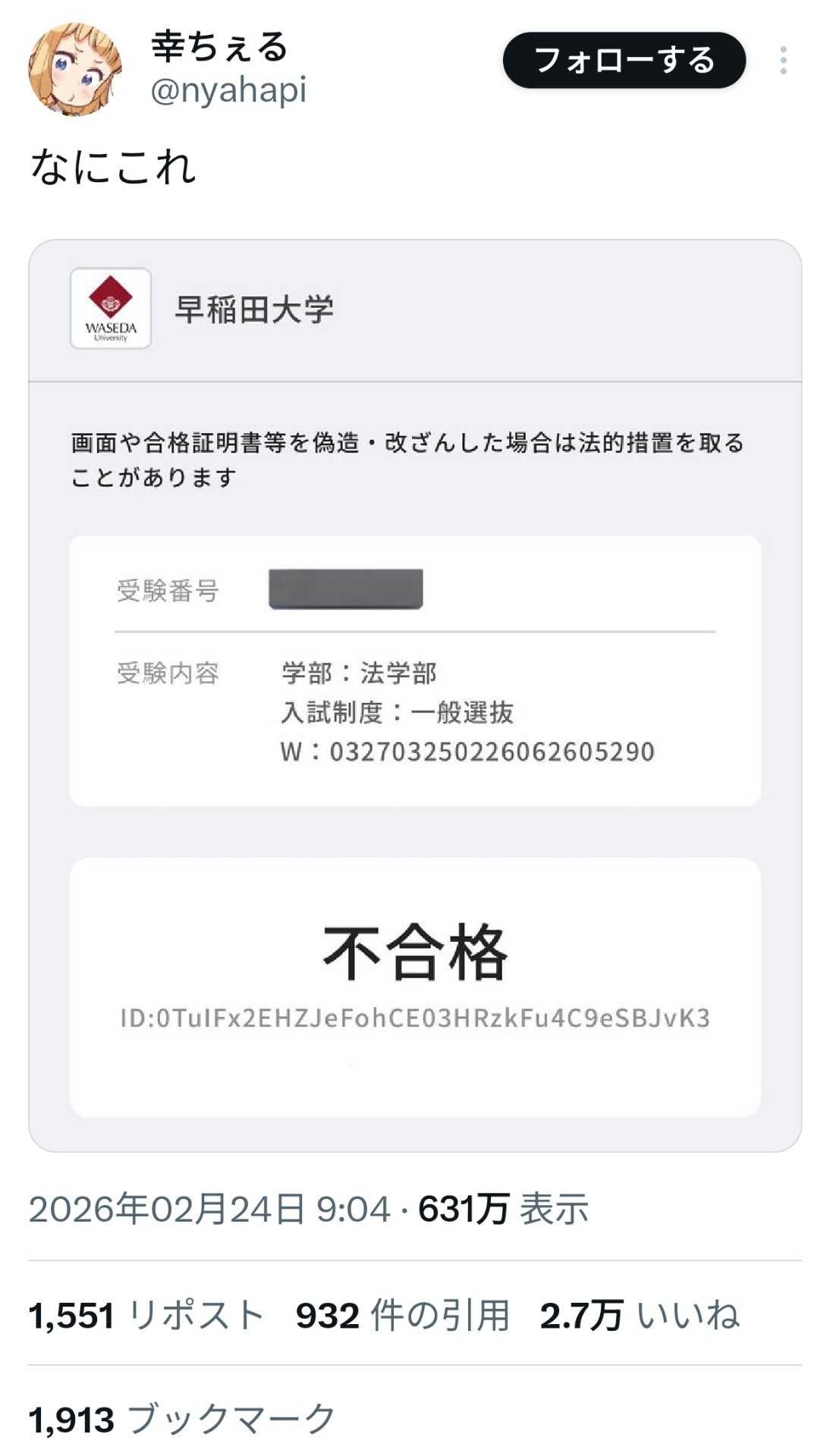The width and height of the screenshot is (830, 1456).
Task: View the 932 件の引用 list
Action: pos(402,1316)
